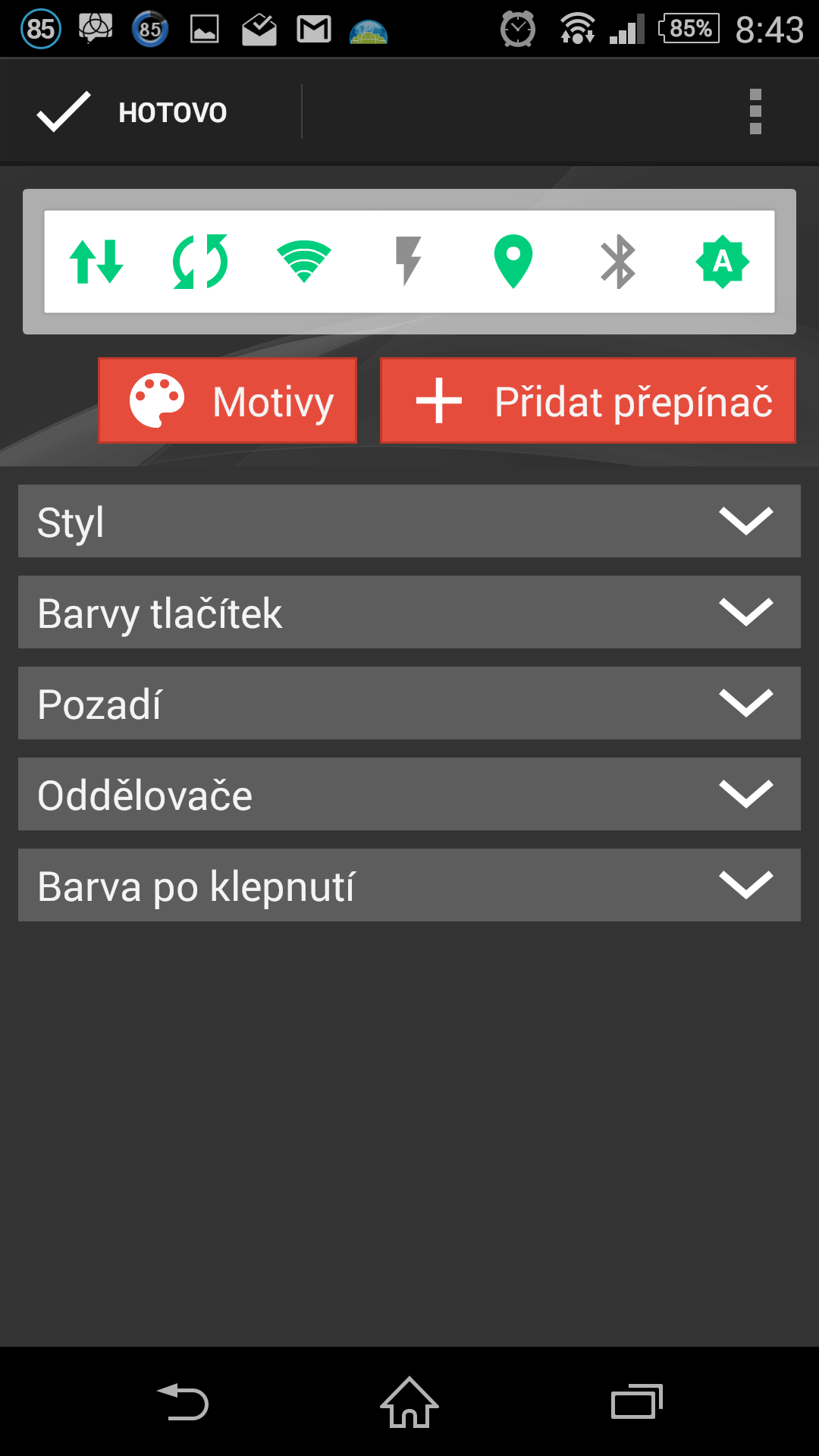Expand the Pozadí section
This screenshot has height=1456, width=819.
409,703
